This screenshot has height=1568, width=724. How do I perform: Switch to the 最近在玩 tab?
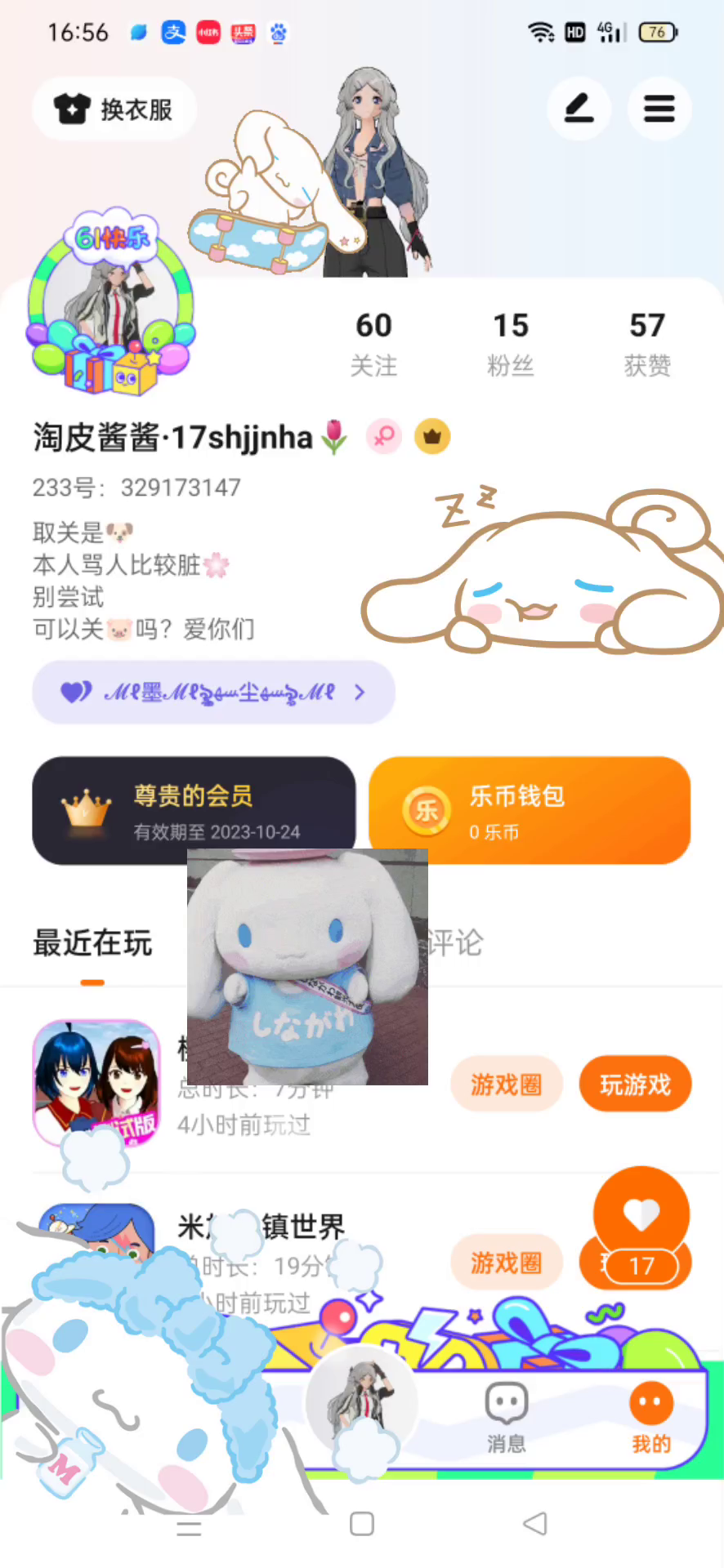[x=92, y=943]
